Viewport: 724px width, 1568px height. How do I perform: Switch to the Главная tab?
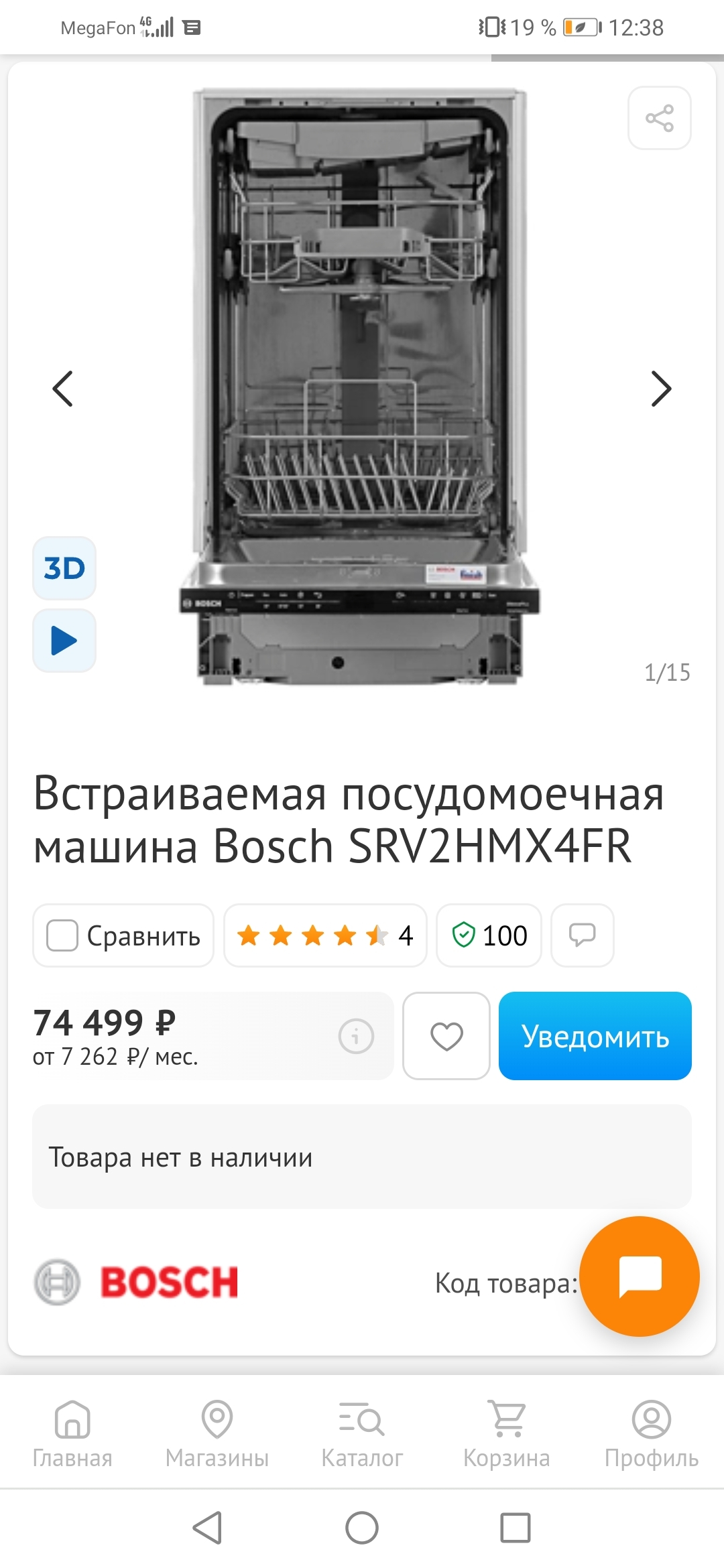click(x=72, y=1434)
